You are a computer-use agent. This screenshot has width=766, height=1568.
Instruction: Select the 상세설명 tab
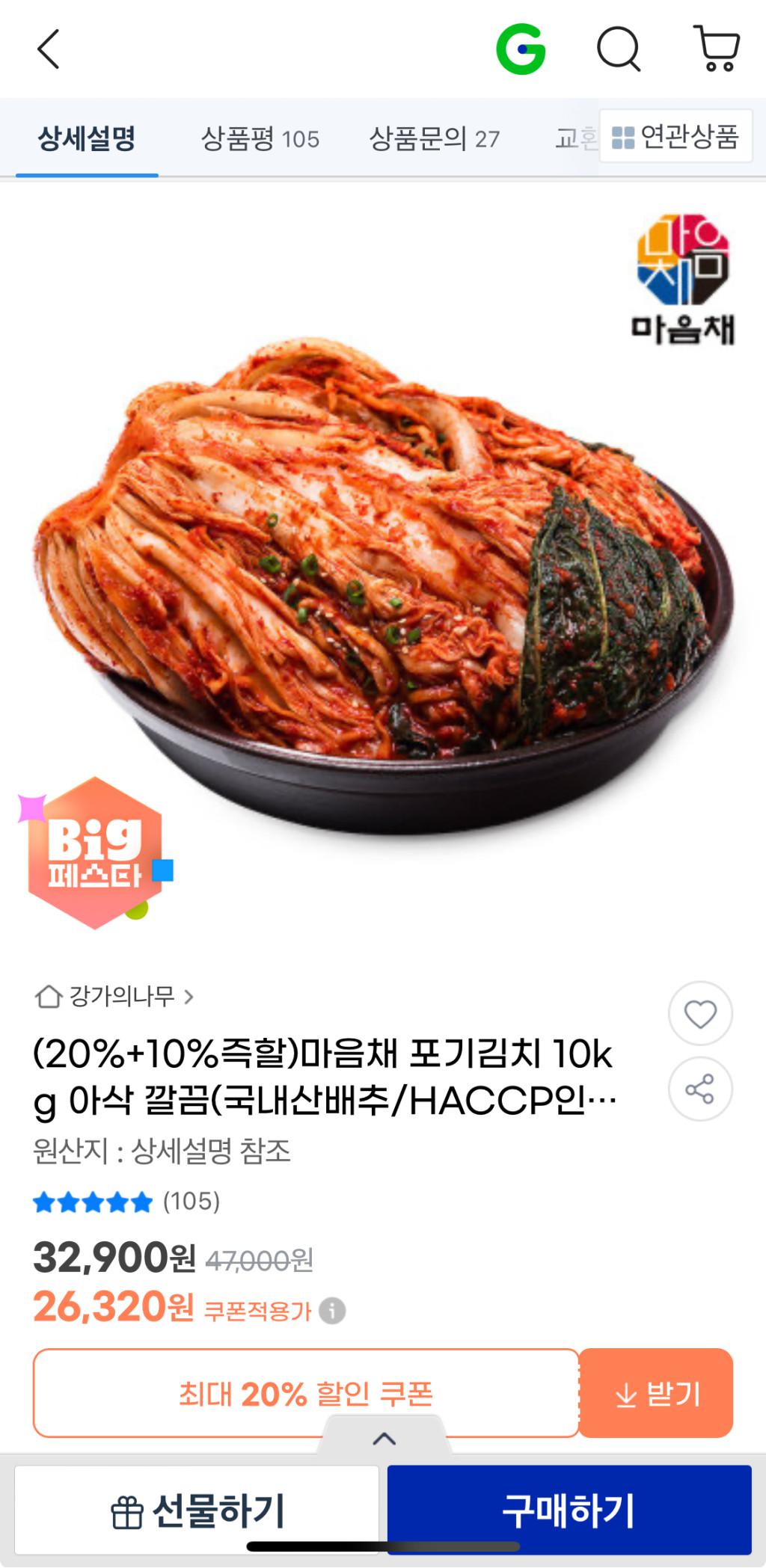click(x=87, y=138)
